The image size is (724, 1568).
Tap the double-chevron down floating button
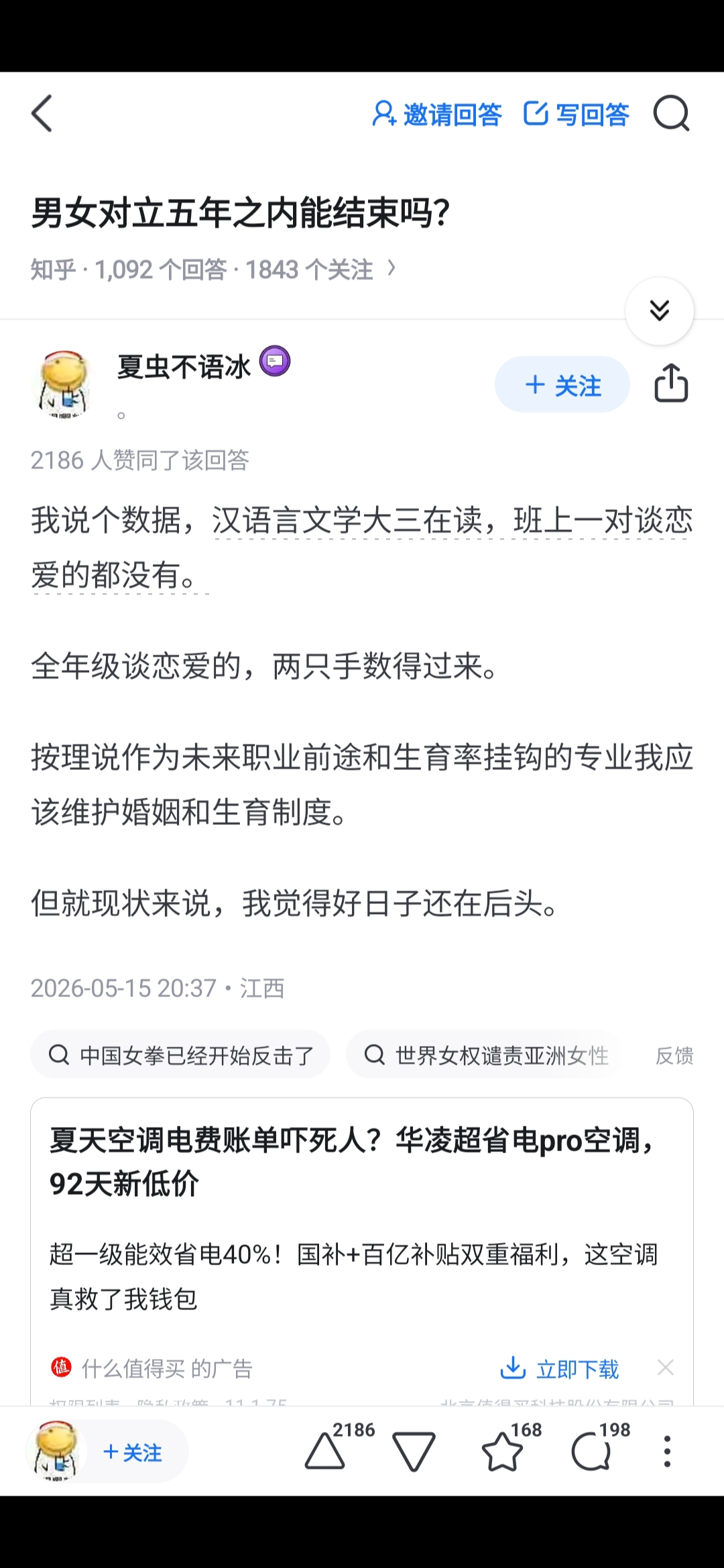tap(660, 311)
